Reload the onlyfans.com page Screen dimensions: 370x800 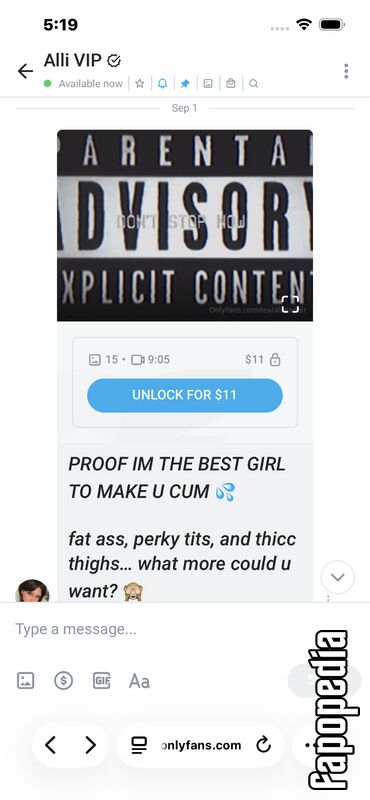(263, 745)
